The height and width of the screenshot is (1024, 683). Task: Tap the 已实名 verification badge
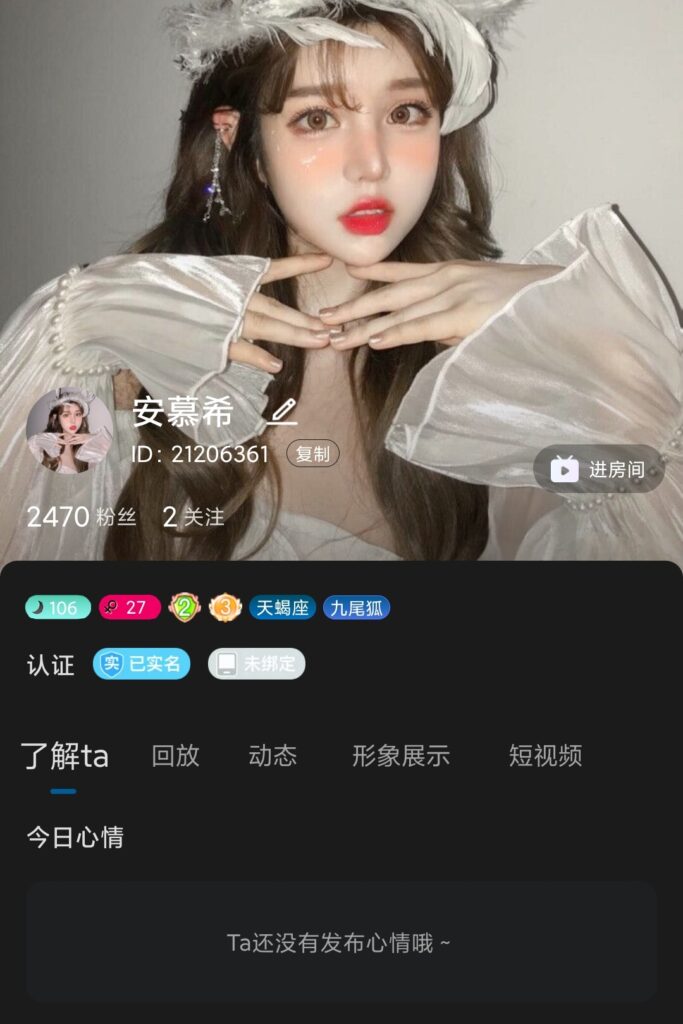click(142, 664)
